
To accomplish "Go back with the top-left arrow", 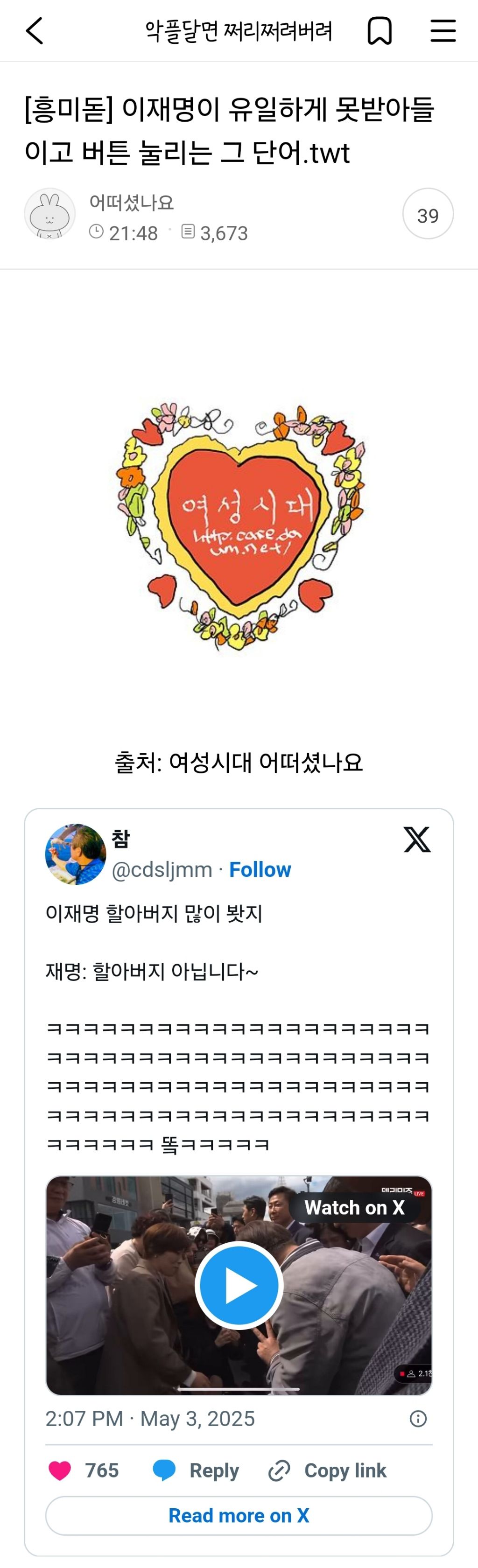I will [x=35, y=30].
